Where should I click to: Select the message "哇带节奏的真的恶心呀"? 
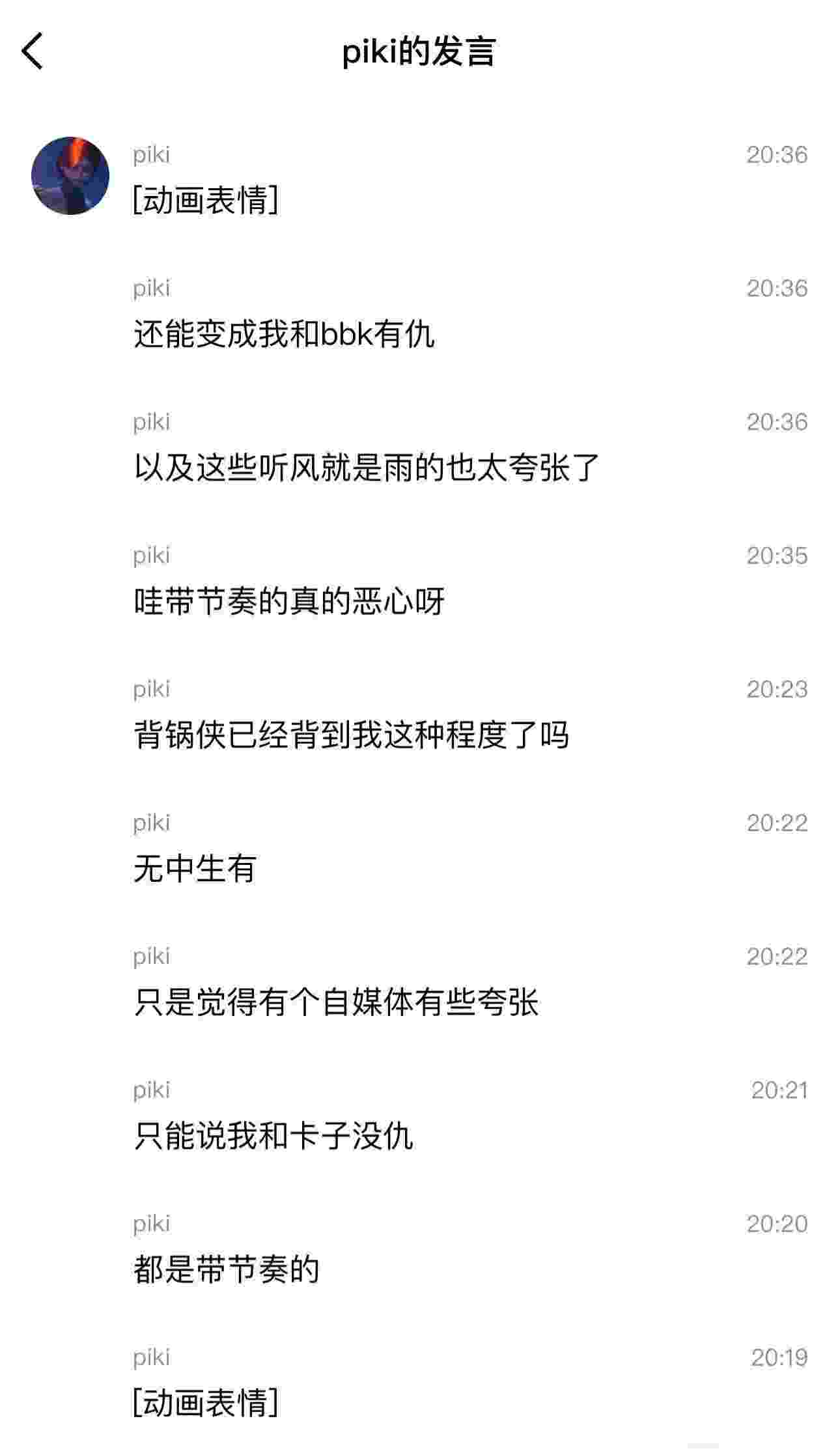[289, 601]
